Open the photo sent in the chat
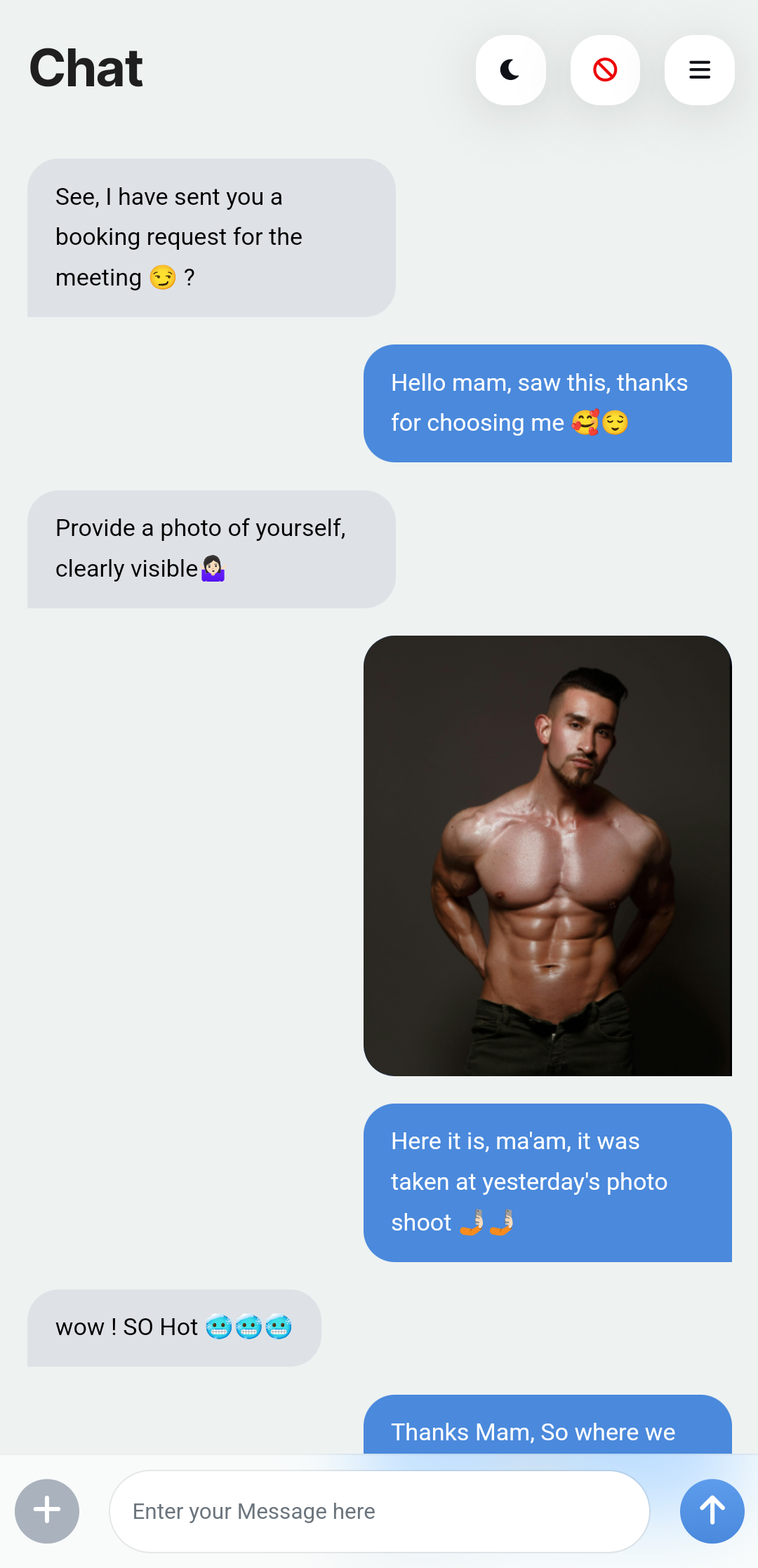758x1568 pixels. click(x=547, y=855)
